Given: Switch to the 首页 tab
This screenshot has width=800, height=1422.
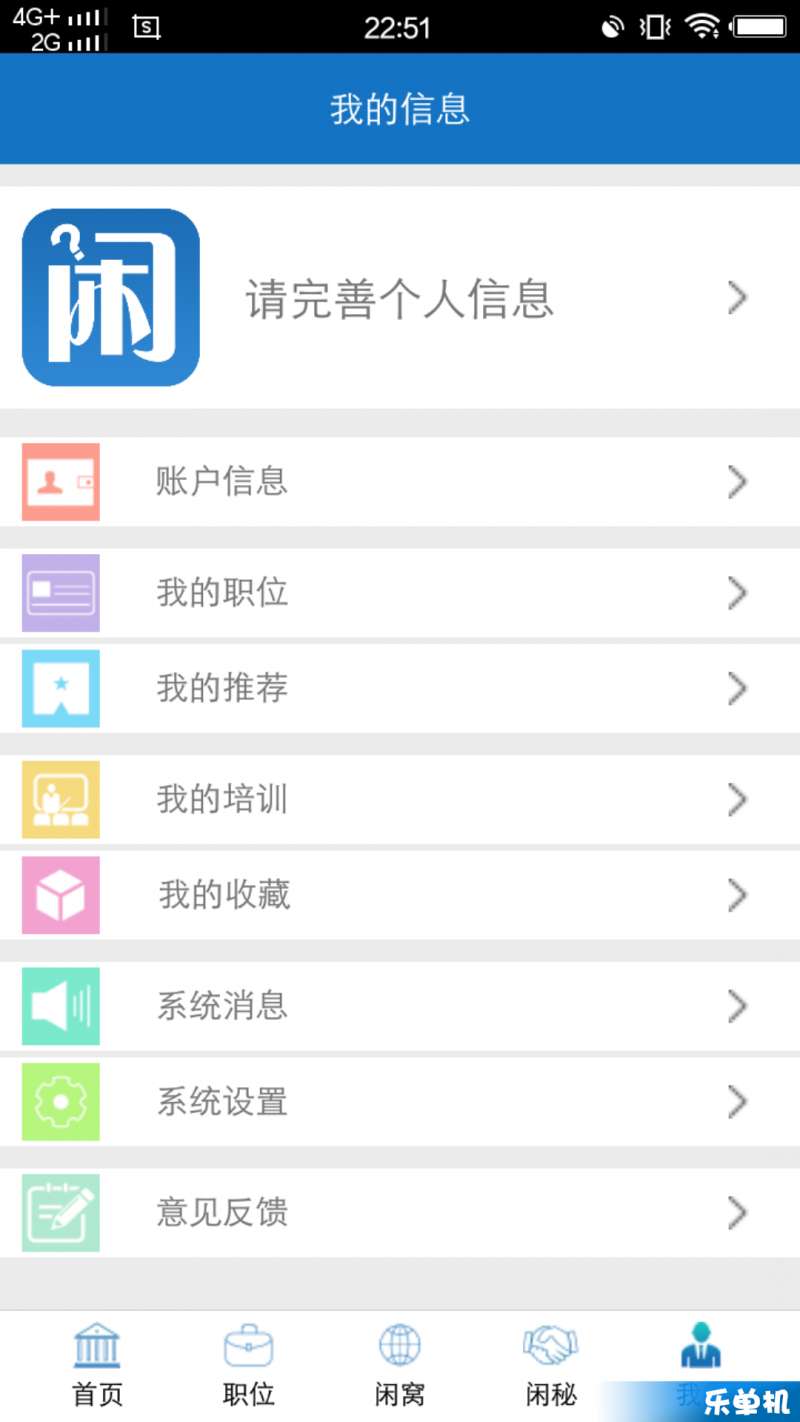Looking at the screenshot, I should [97, 1366].
